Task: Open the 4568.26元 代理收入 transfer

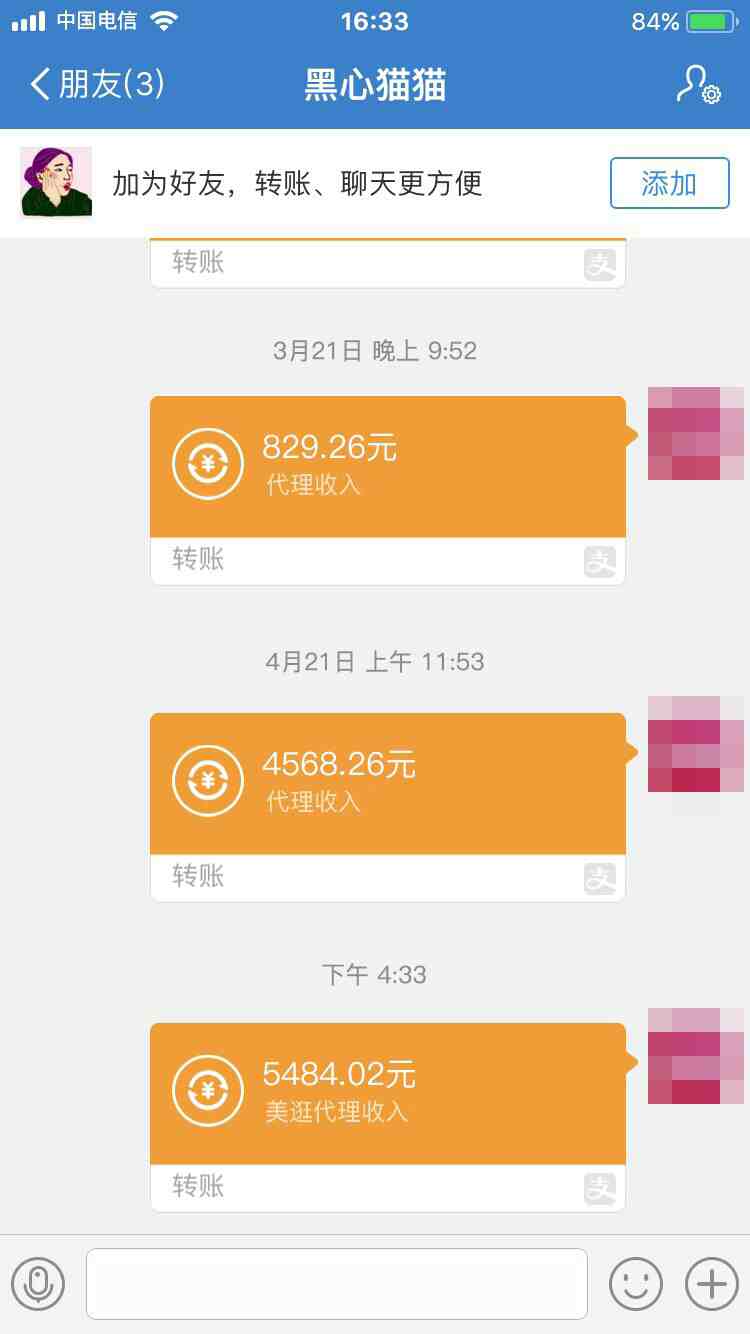Action: click(387, 784)
